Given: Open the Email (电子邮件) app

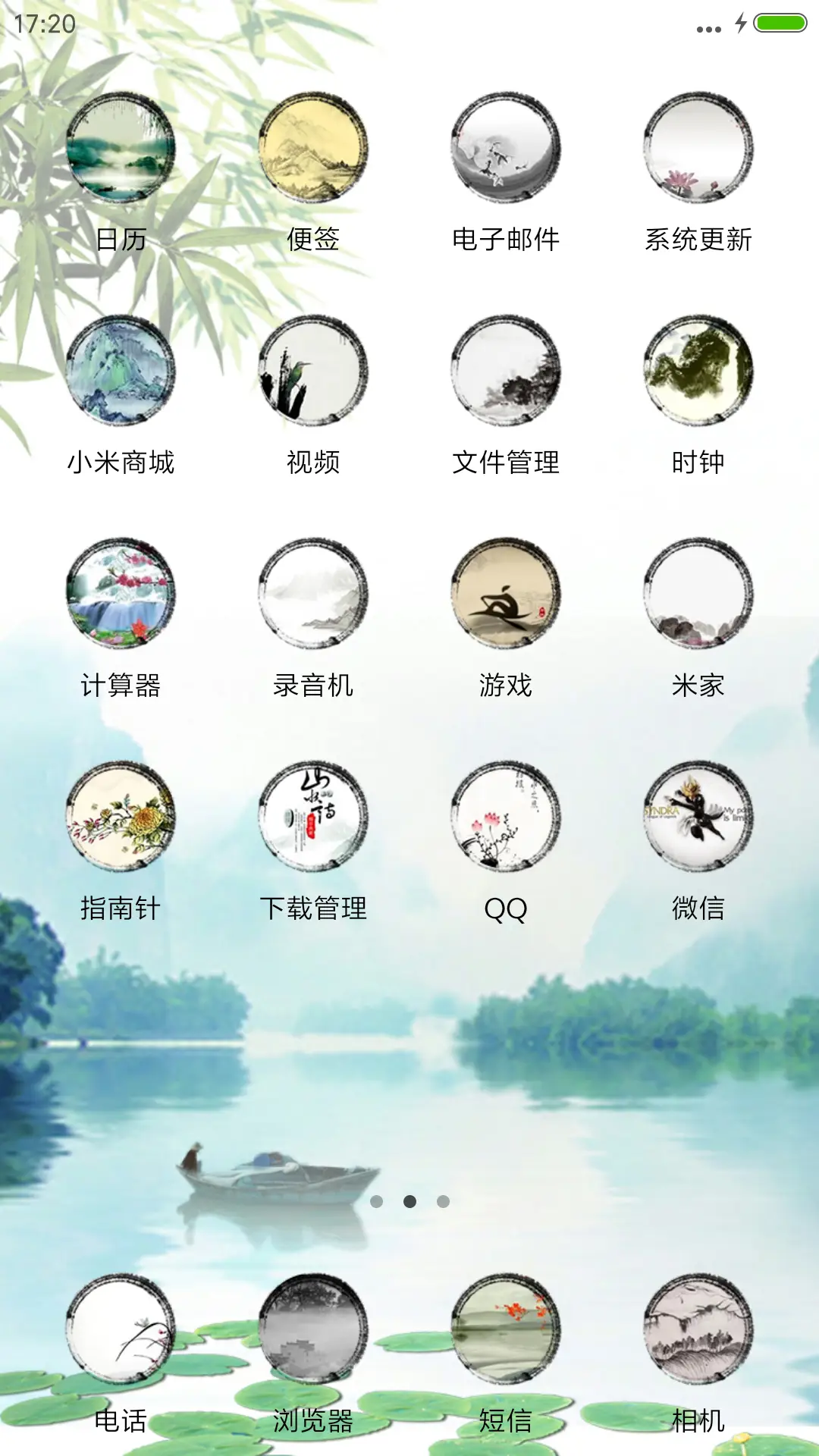Looking at the screenshot, I should (504, 150).
